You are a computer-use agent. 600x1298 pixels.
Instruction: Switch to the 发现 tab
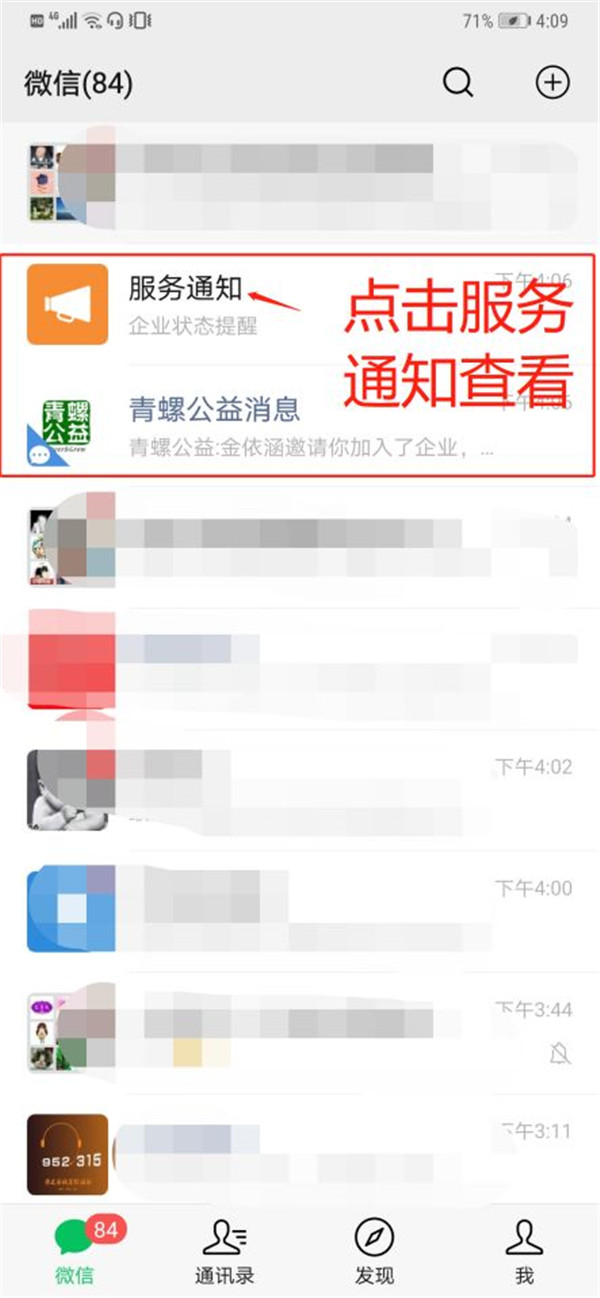[x=375, y=1250]
